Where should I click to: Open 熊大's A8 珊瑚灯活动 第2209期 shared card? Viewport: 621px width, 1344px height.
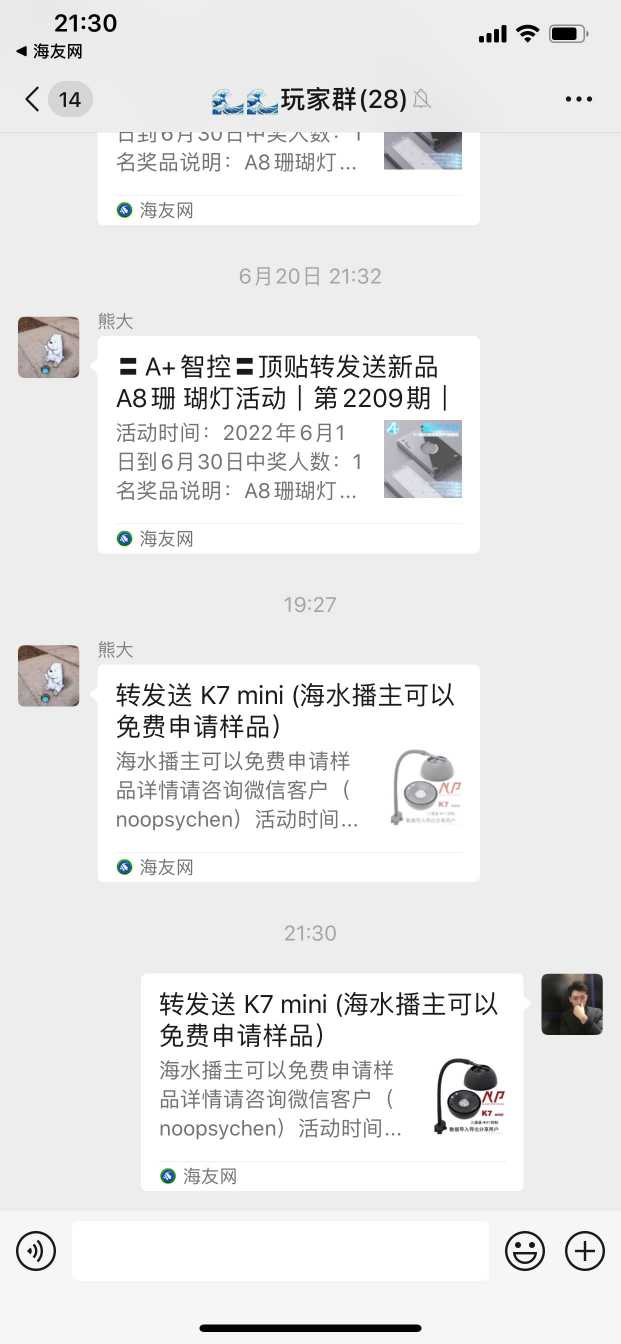(x=288, y=444)
